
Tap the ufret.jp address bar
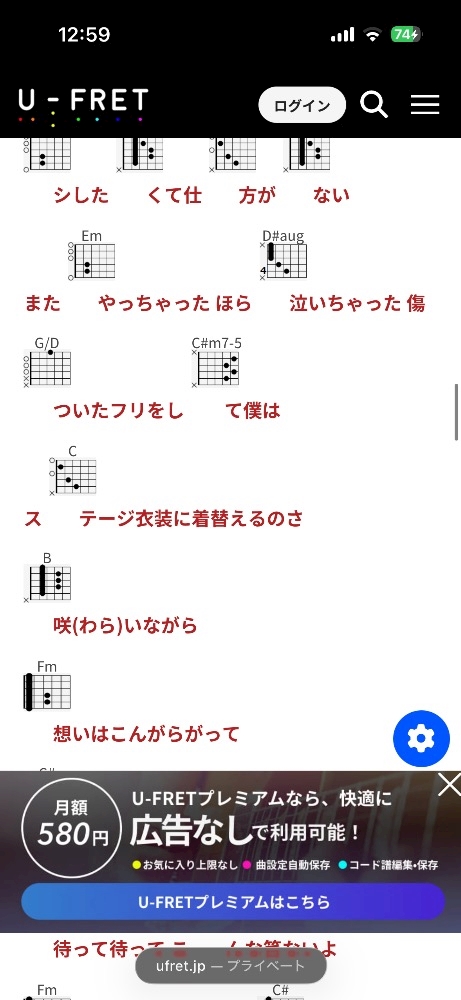(231, 965)
